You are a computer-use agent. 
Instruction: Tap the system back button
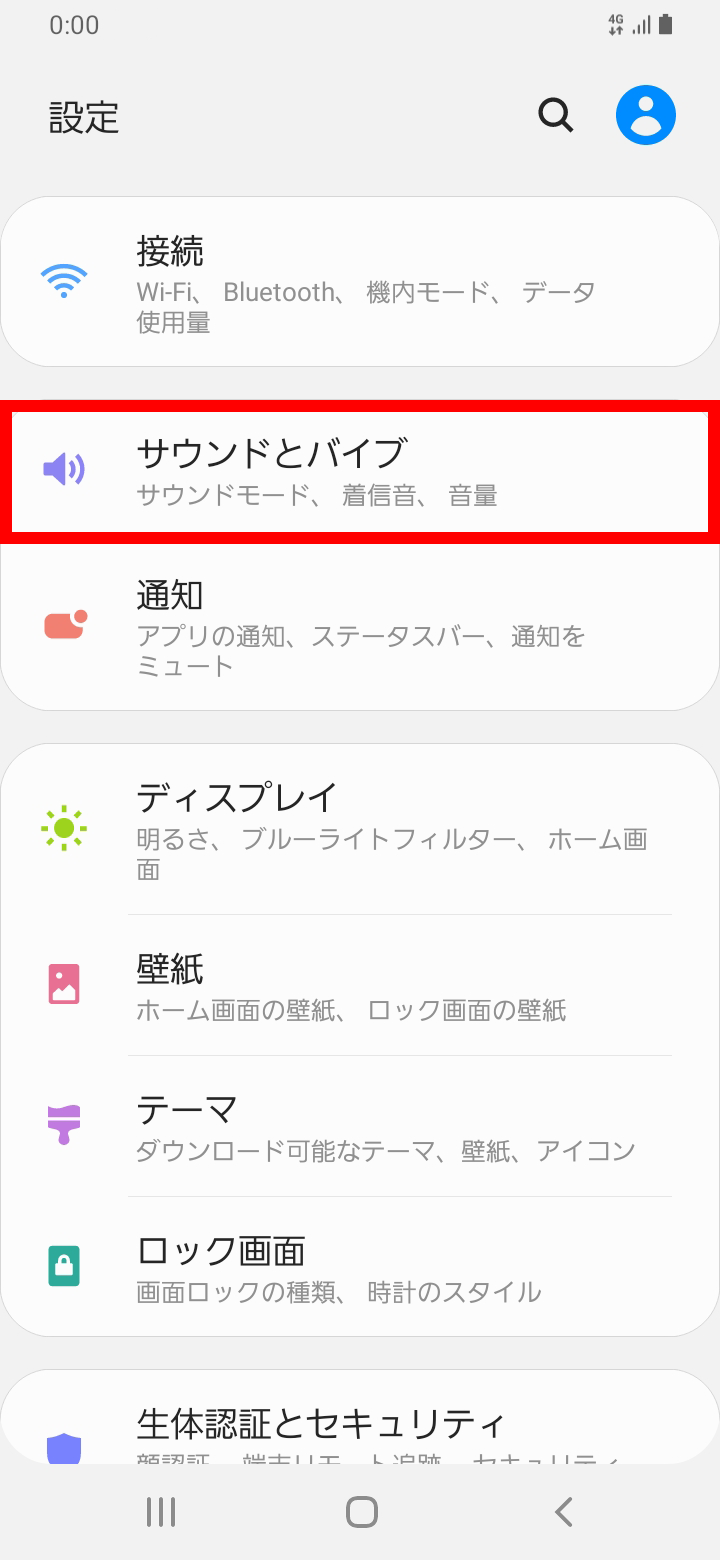[x=564, y=1511]
